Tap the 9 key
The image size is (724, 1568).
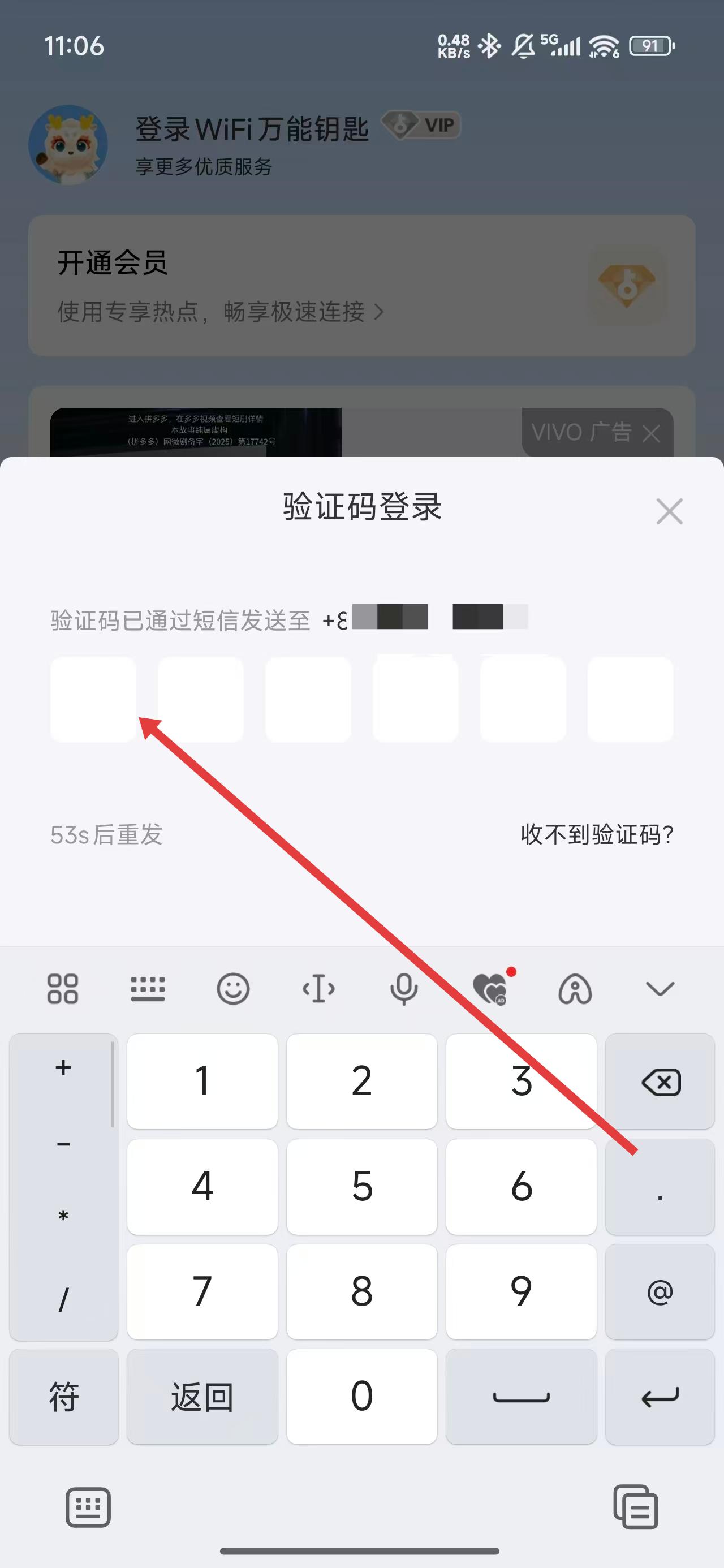pos(522,1291)
